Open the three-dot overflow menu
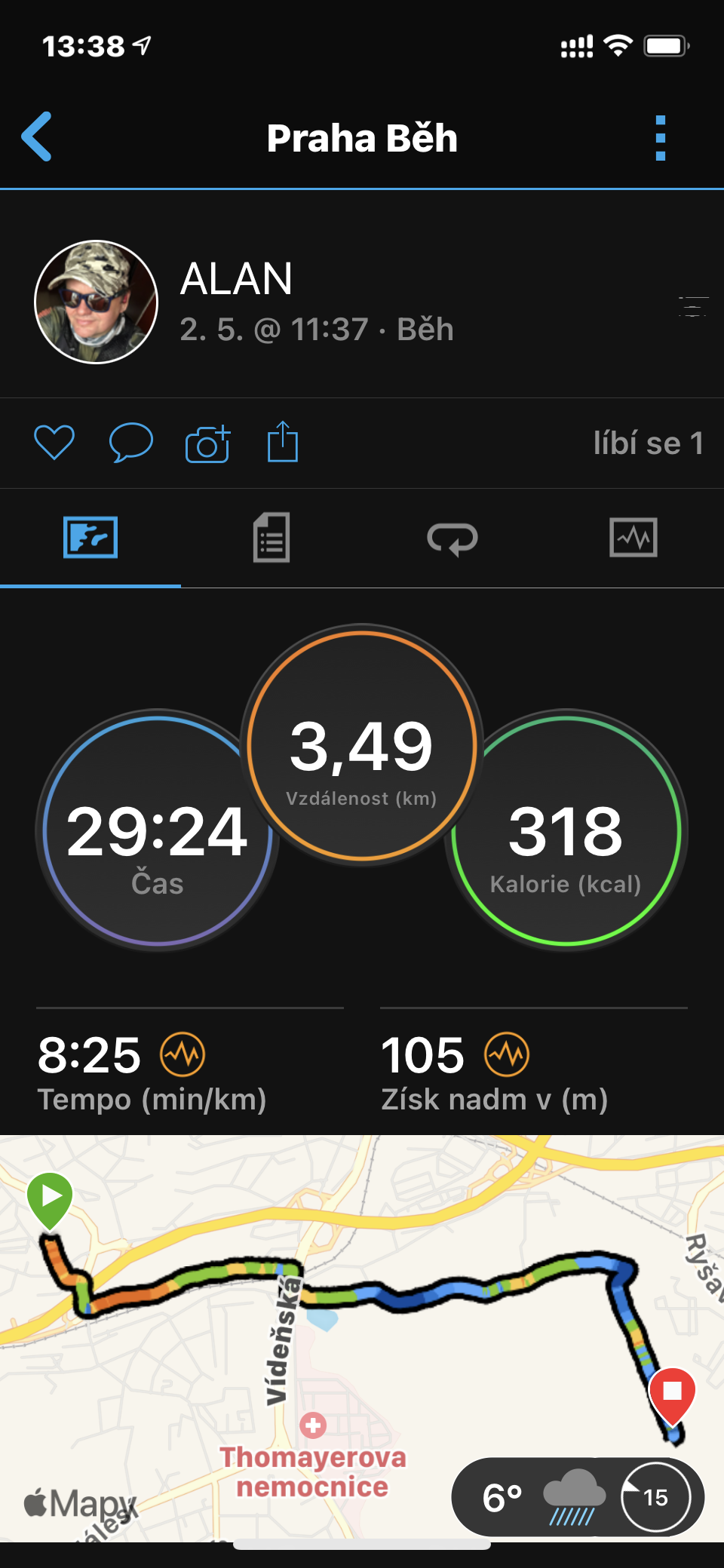The height and width of the screenshot is (1568, 724). [x=661, y=138]
